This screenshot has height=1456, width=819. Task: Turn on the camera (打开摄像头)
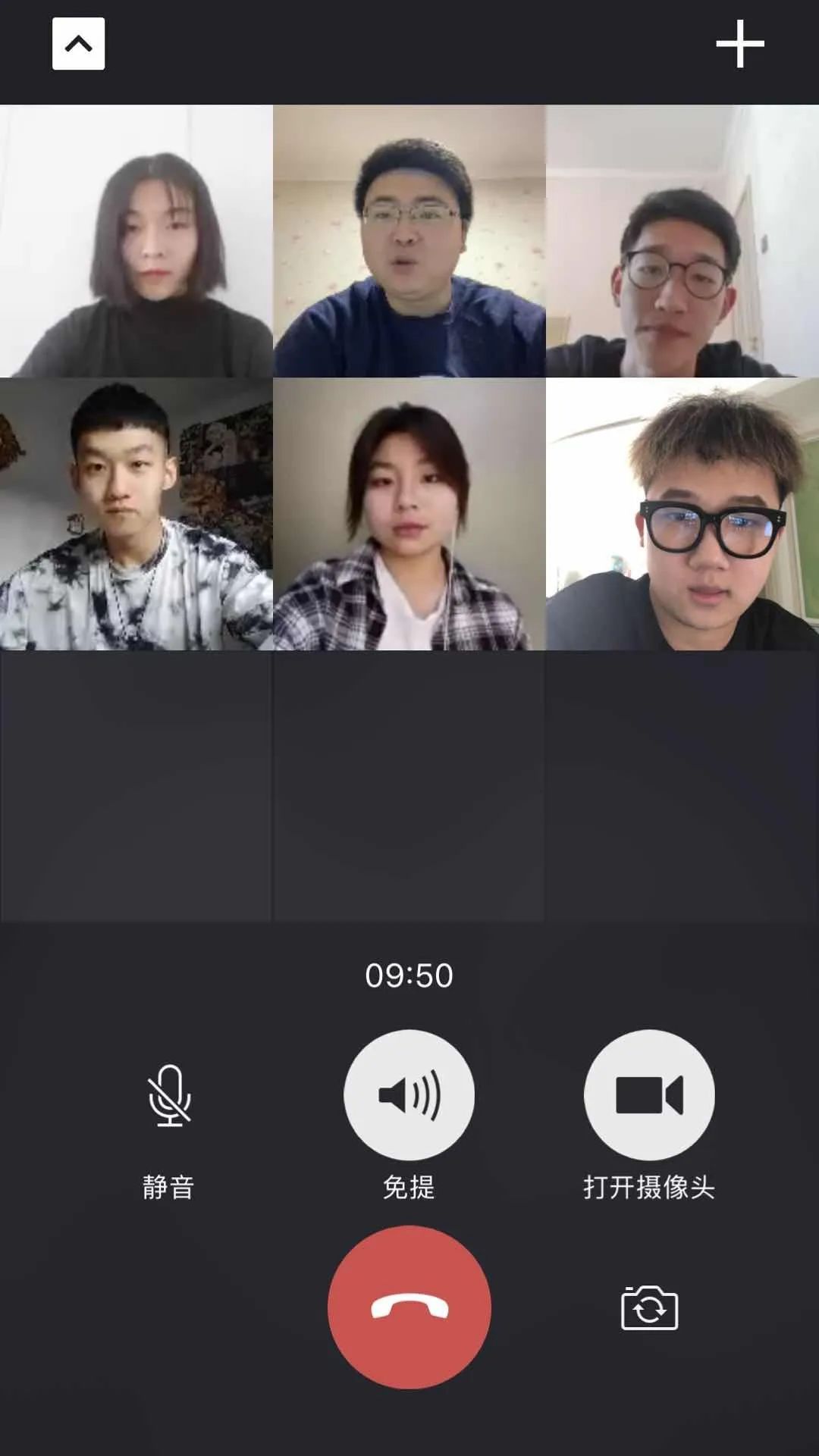649,1094
